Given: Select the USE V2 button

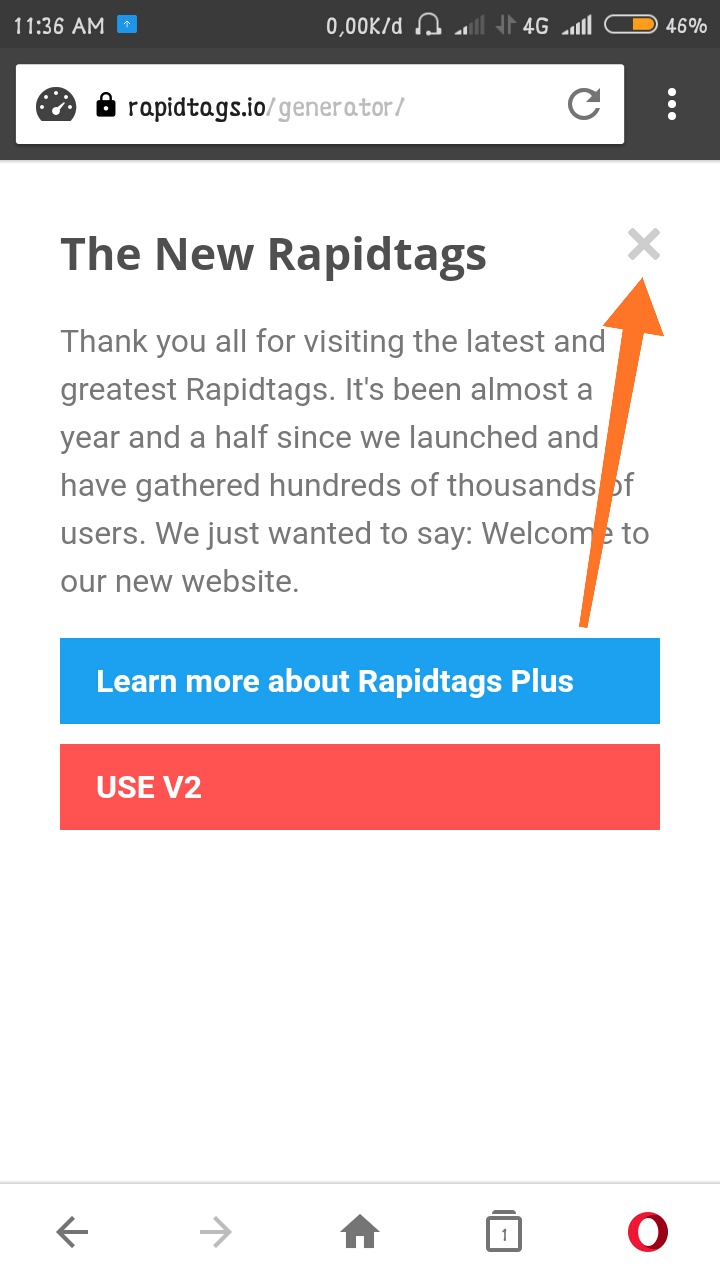Looking at the screenshot, I should pos(360,787).
